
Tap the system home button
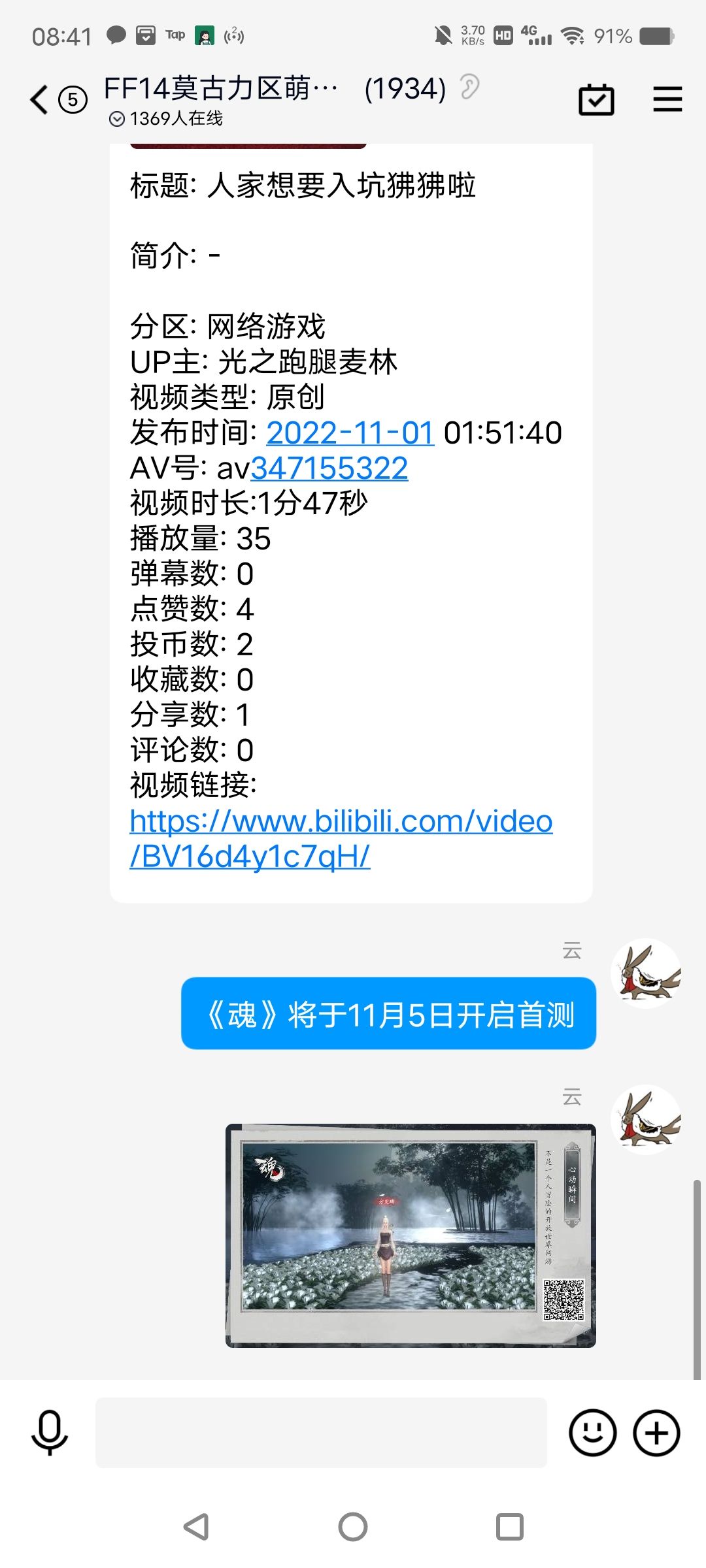[353, 1527]
